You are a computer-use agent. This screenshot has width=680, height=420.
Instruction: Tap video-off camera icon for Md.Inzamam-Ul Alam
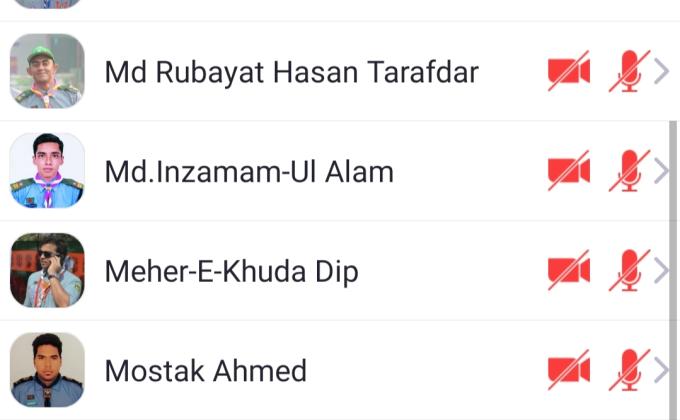[568, 171]
